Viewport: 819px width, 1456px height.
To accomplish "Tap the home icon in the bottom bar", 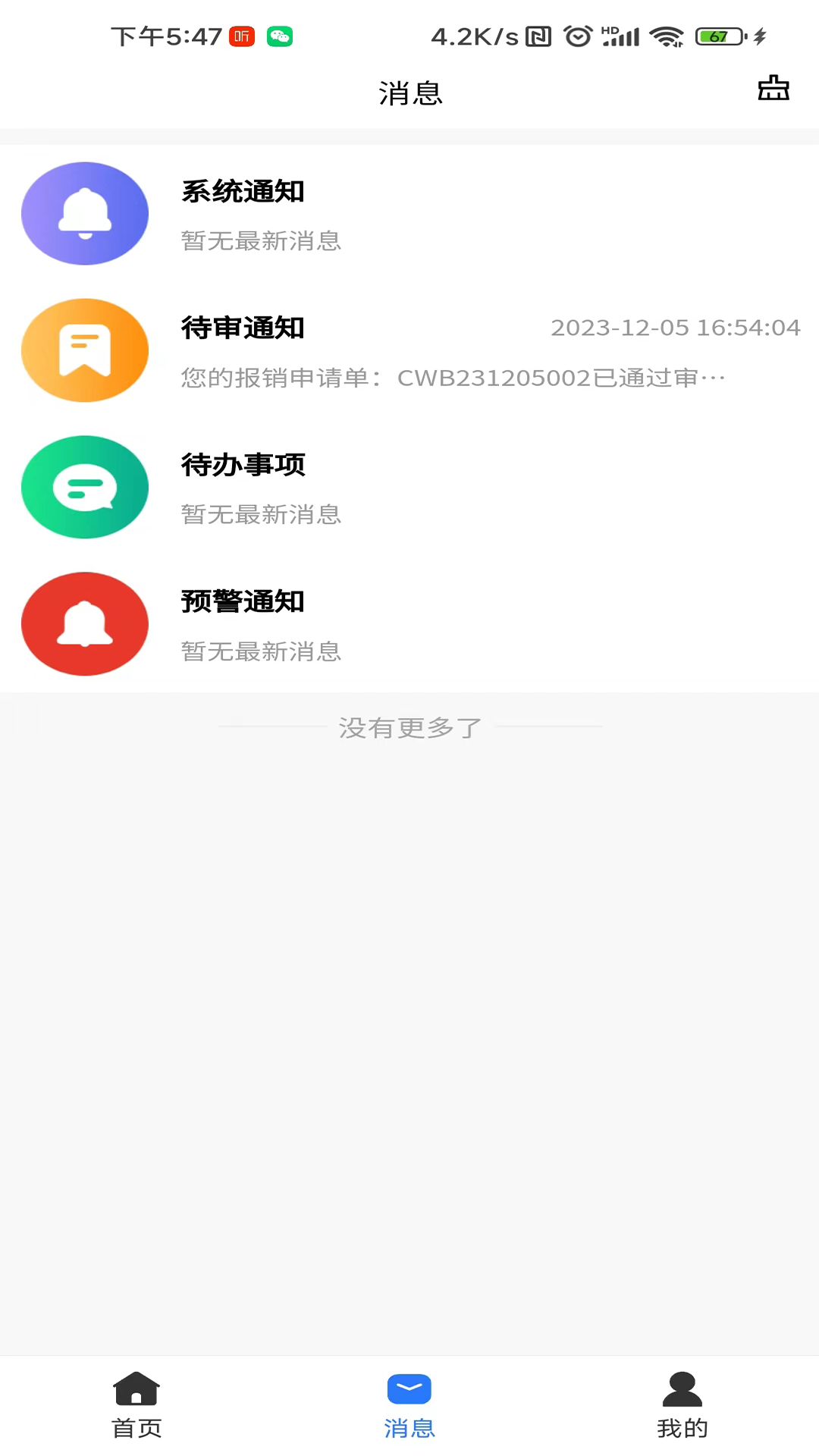I will [x=136, y=1389].
